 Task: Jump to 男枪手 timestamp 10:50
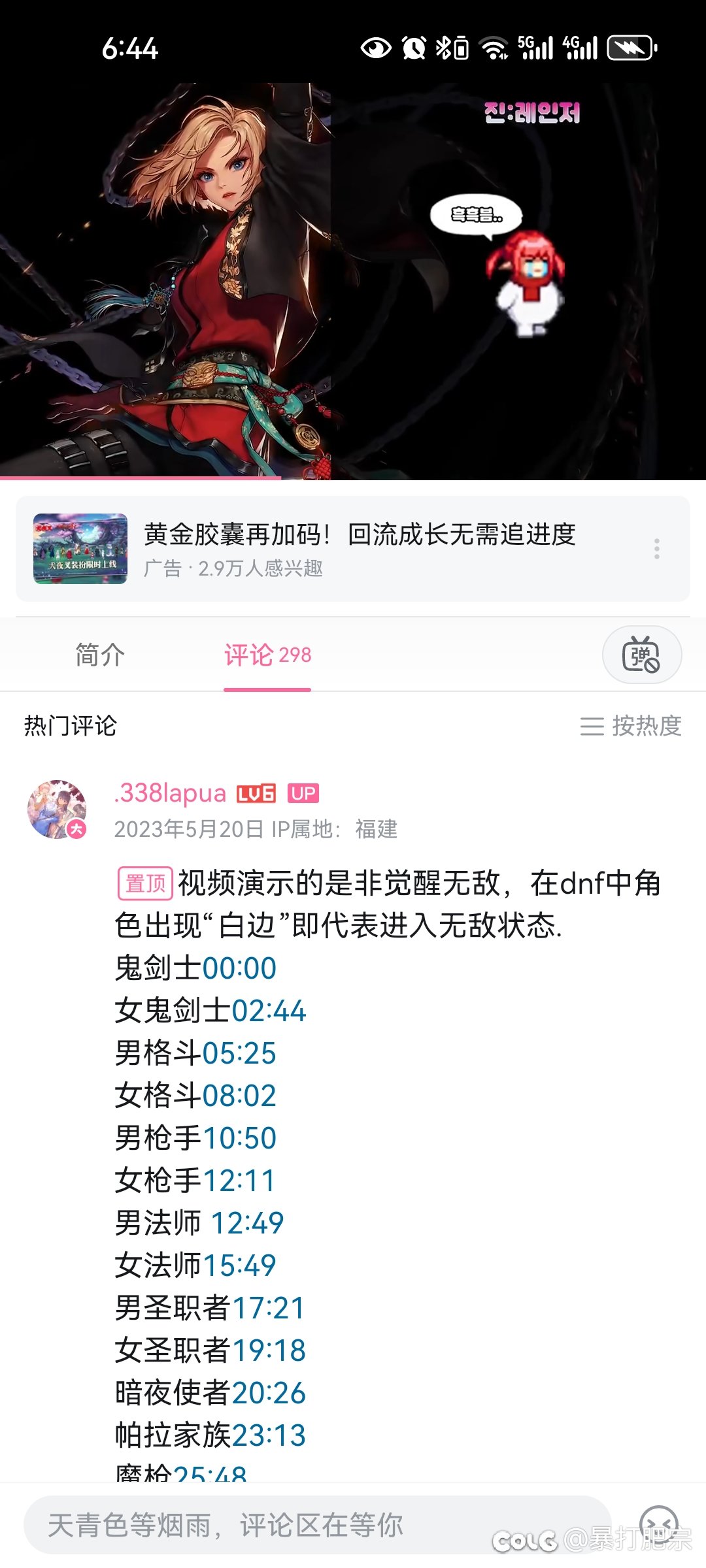click(x=239, y=1138)
